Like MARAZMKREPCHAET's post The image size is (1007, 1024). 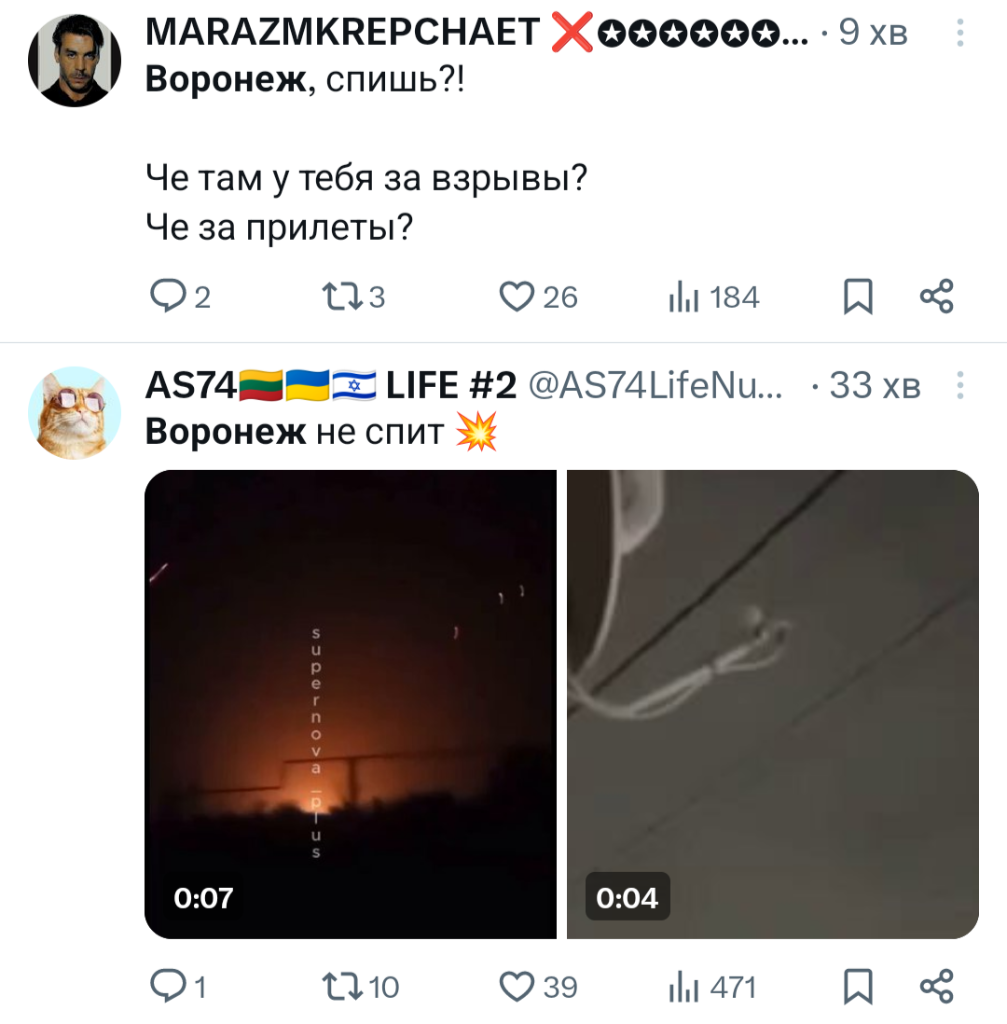514,296
